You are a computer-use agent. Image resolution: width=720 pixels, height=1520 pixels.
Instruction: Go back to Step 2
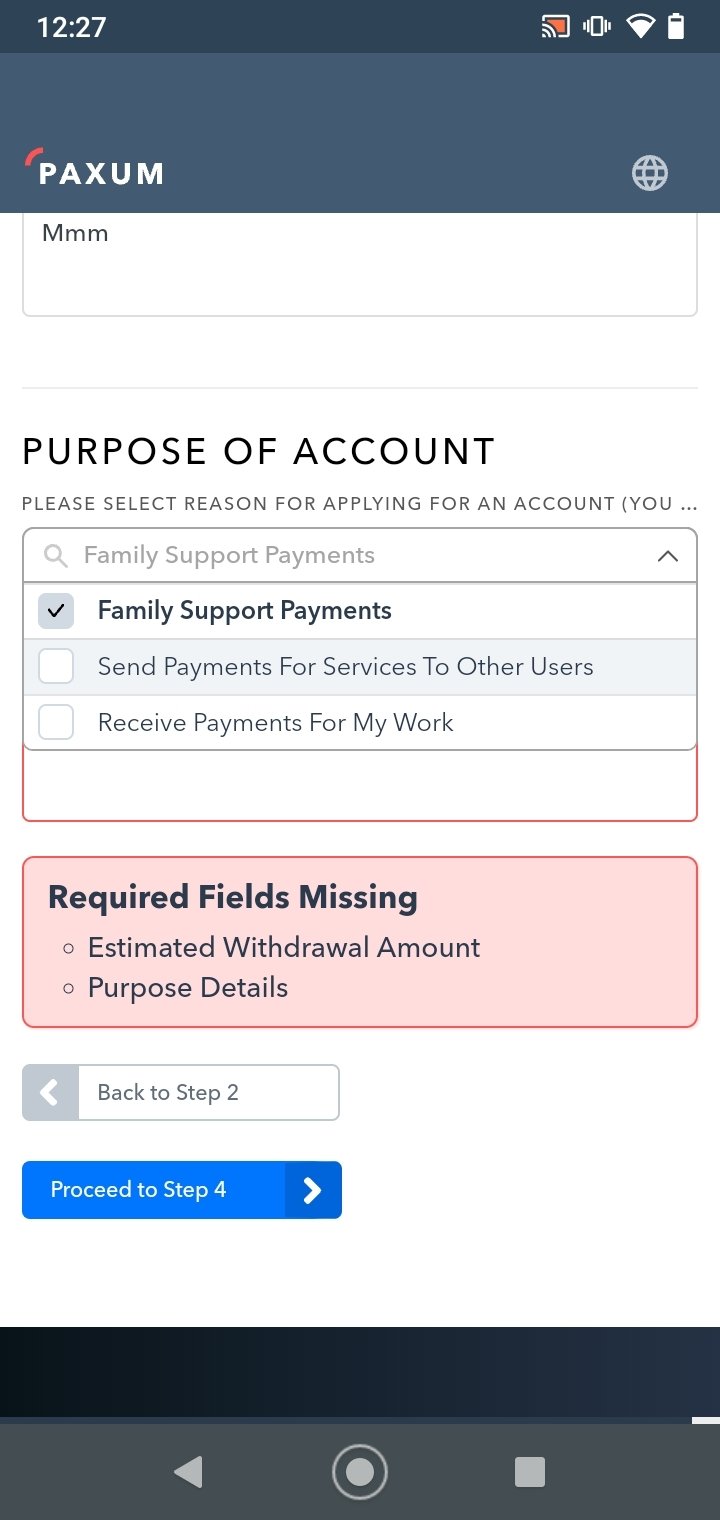[181, 1092]
